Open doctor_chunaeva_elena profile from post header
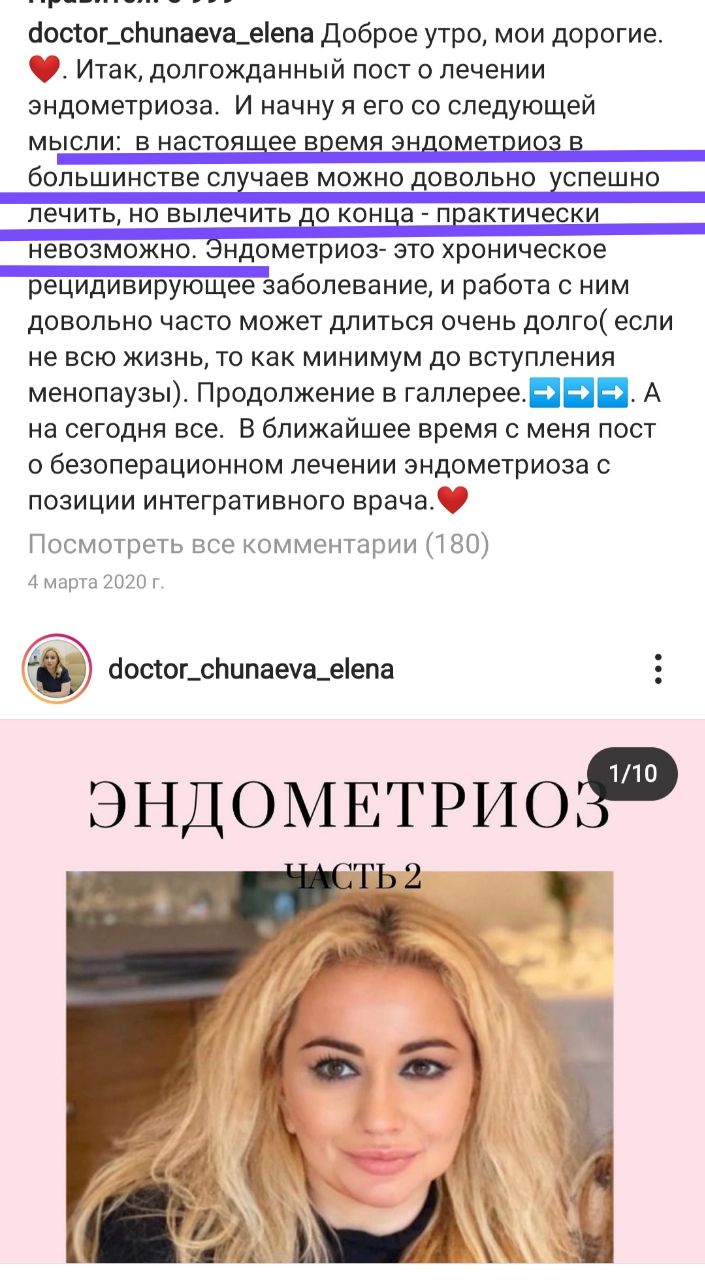 251,668
